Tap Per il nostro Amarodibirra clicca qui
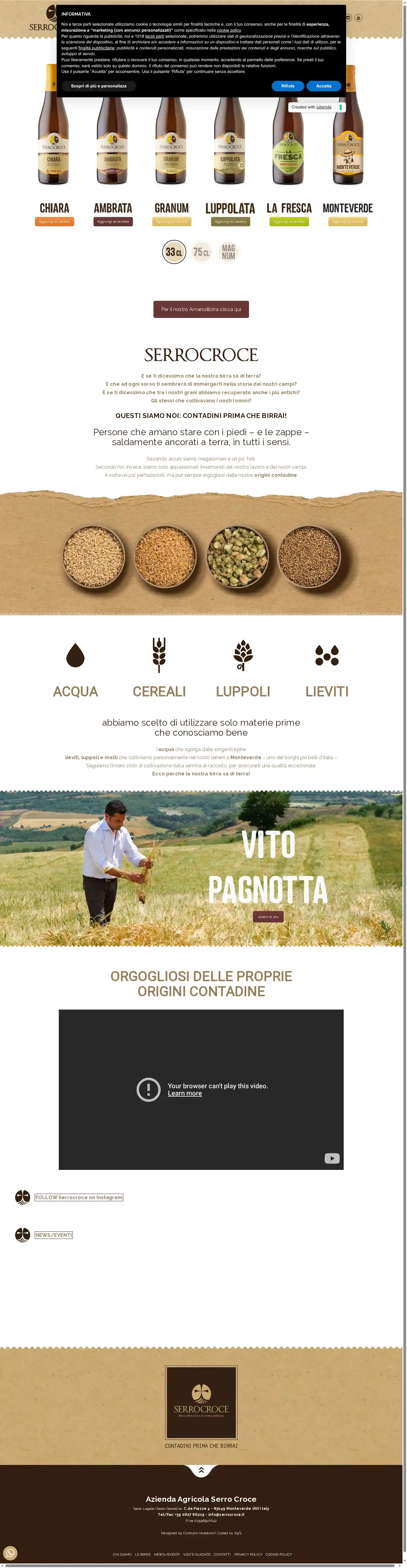Viewport: 407px width, 1568px height. [201, 309]
